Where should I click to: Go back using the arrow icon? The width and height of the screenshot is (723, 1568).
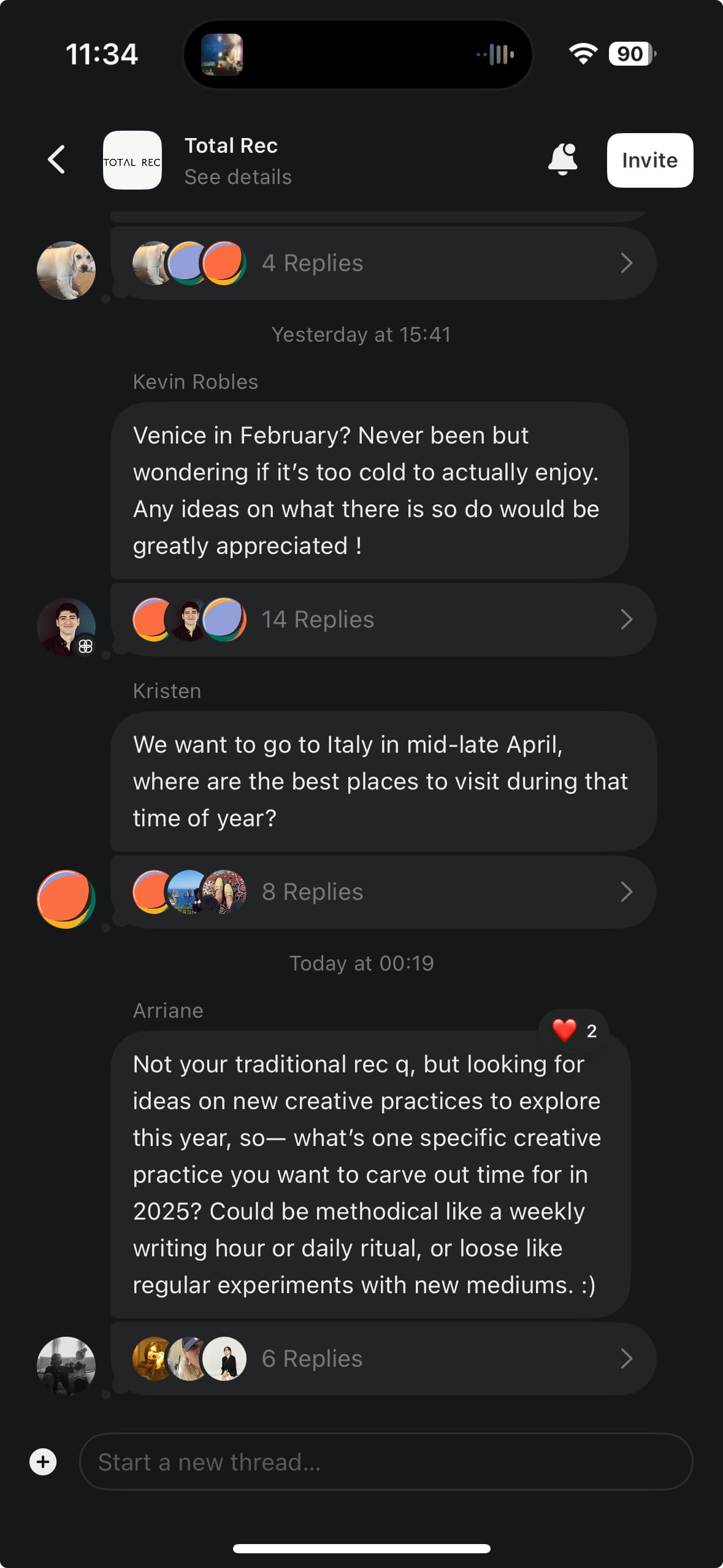click(56, 160)
